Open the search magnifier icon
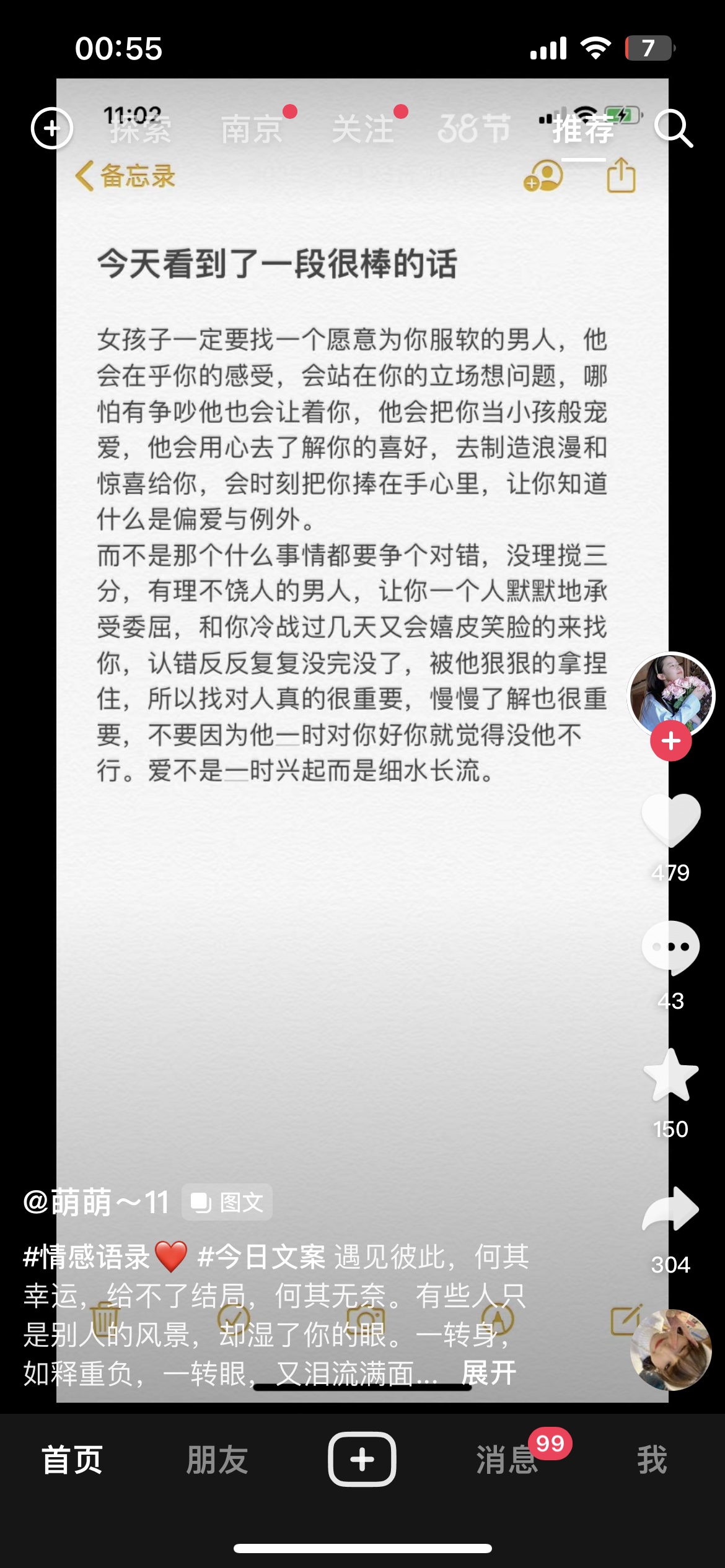725x1568 pixels. coord(674,129)
